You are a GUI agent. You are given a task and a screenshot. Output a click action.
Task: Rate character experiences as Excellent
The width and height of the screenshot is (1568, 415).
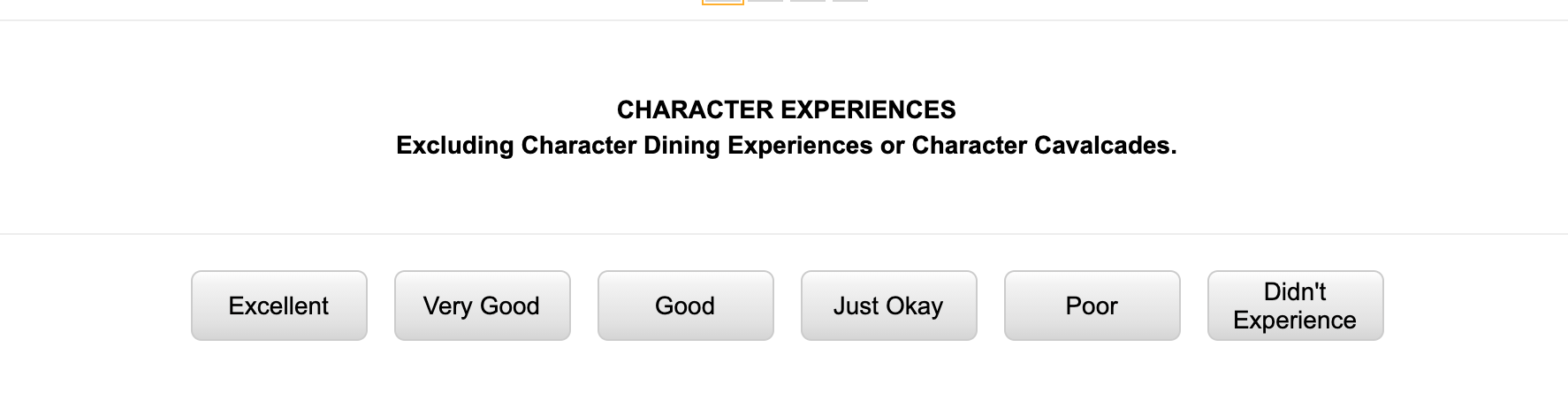[278, 306]
